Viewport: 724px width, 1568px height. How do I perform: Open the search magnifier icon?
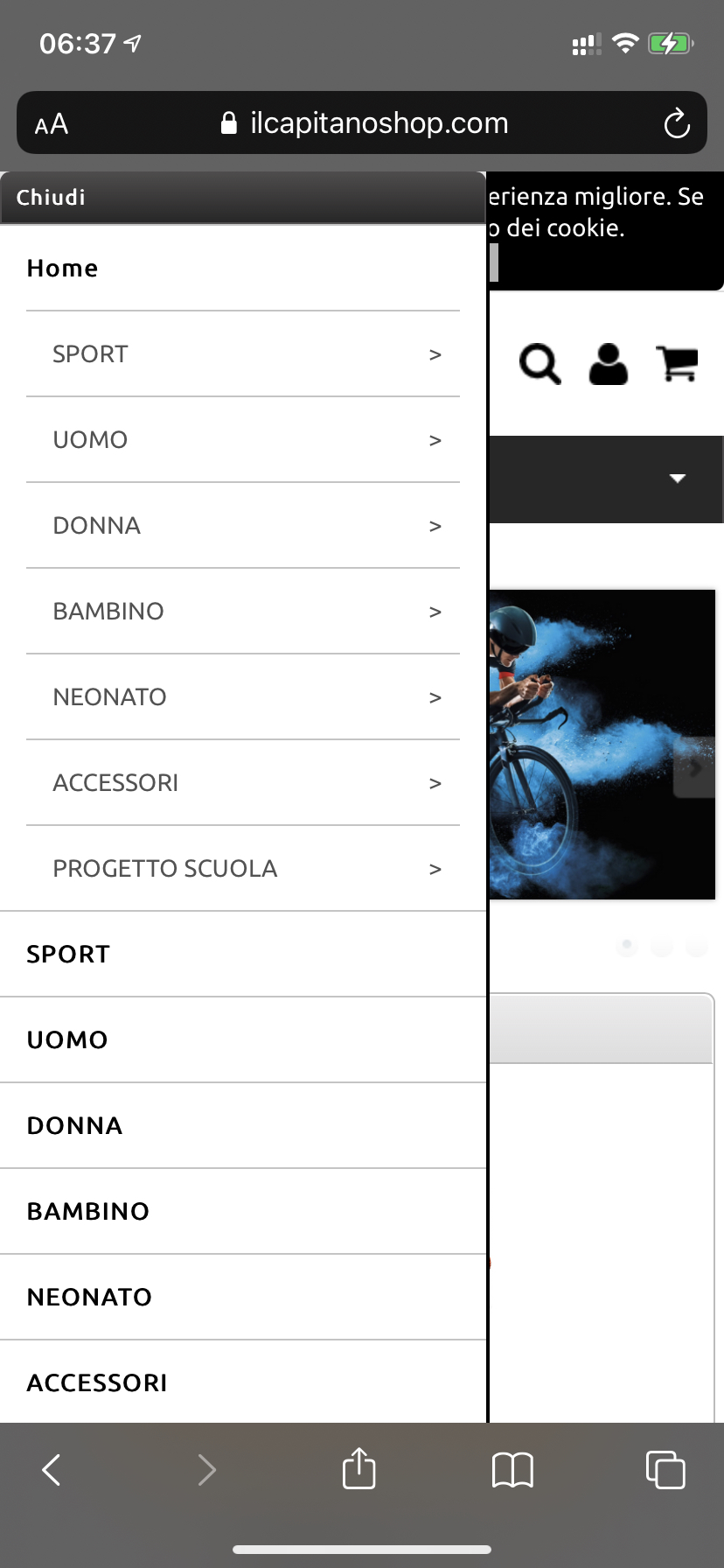pos(540,364)
